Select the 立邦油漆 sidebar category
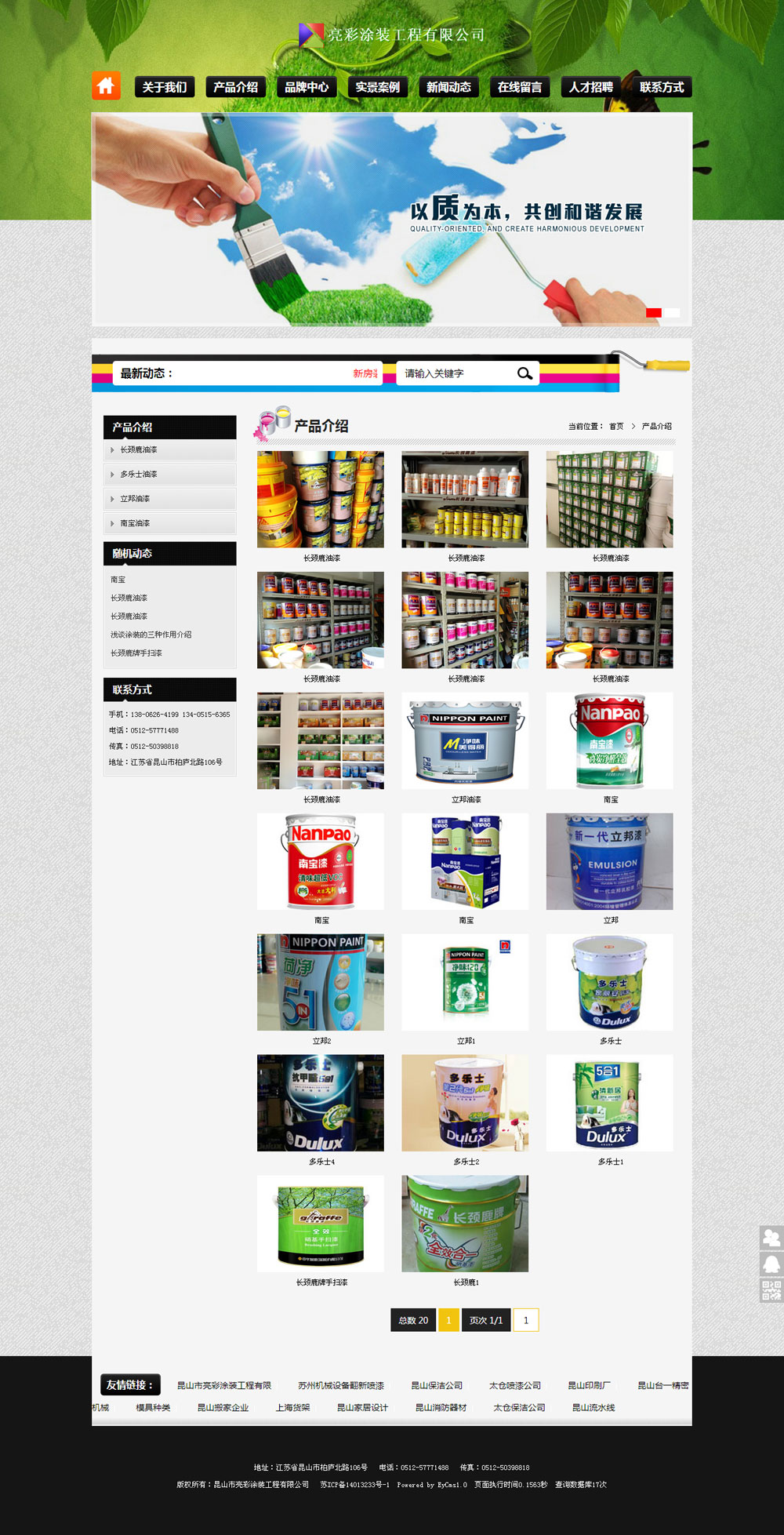Image resolution: width=784 pixels, height=1535 pixels. [135, 499]
